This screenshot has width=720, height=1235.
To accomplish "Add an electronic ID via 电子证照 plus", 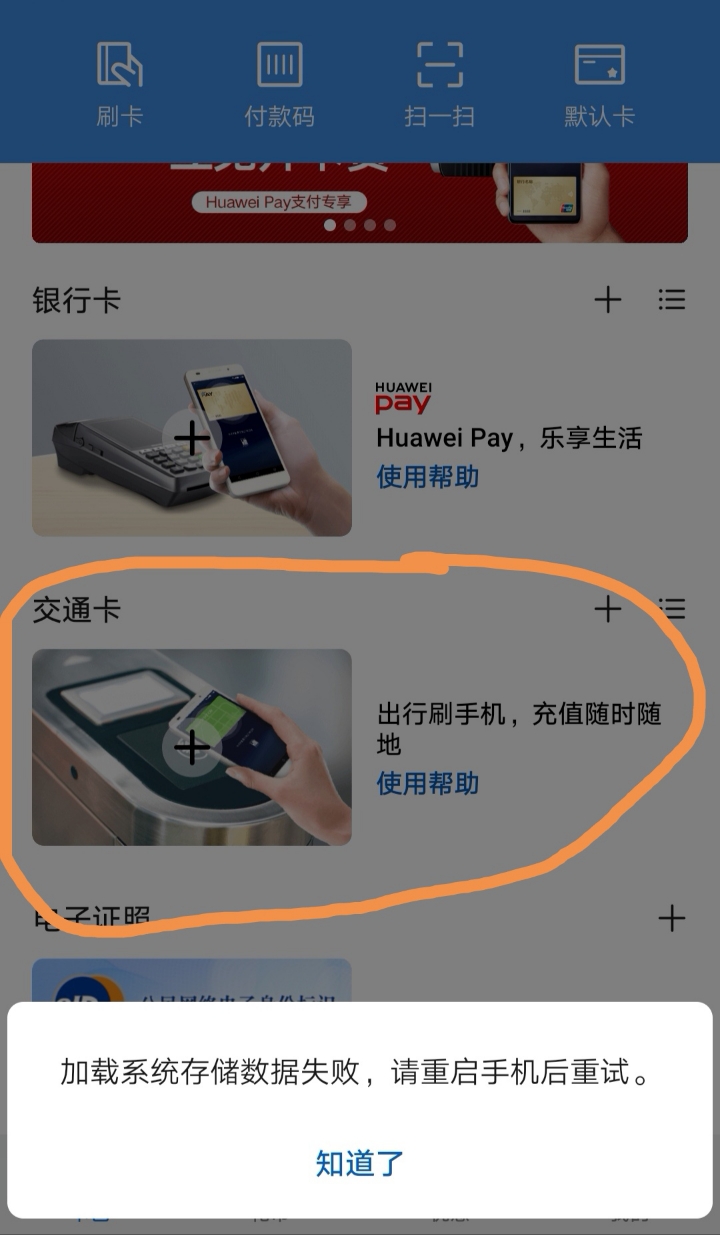I will pyautogui.click(x=672, y=918).
